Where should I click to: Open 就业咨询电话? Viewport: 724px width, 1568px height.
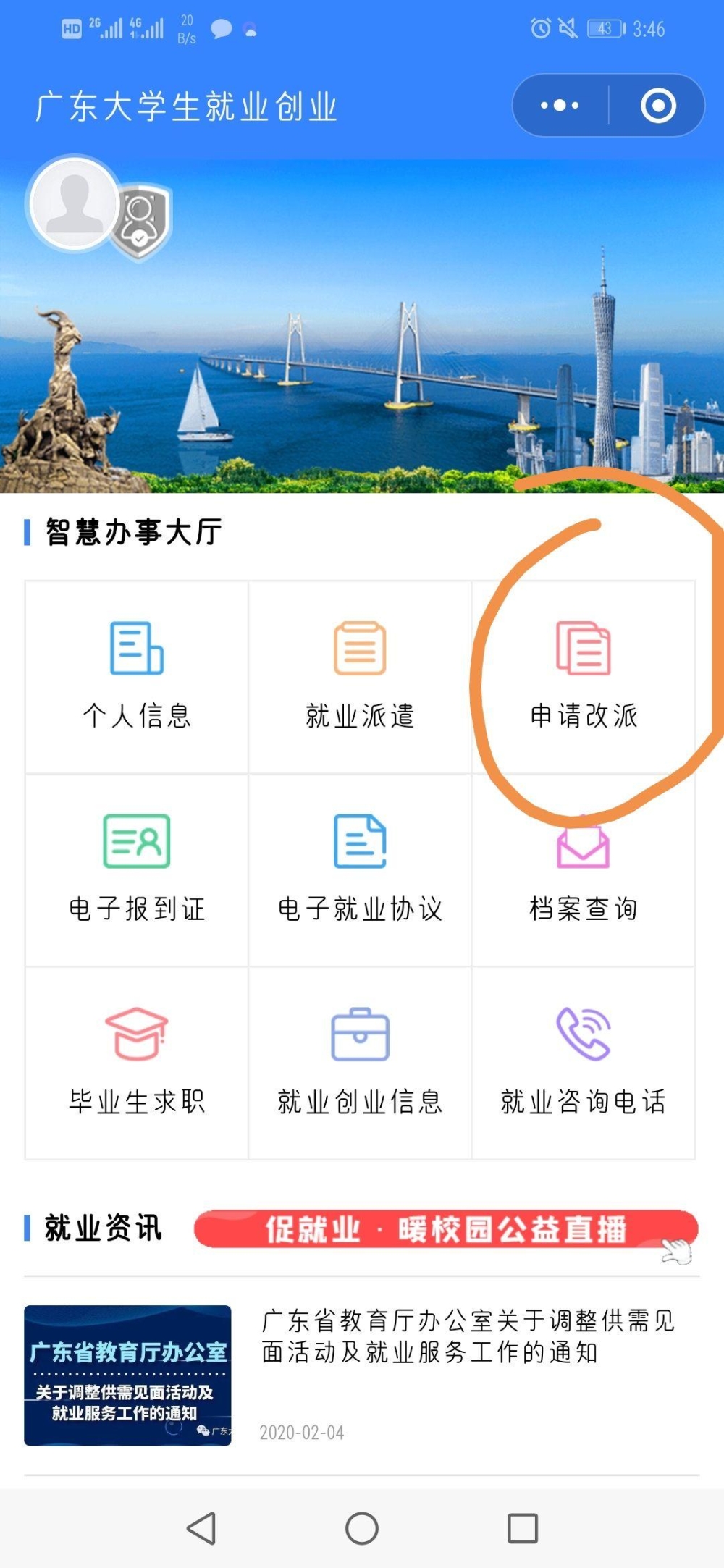click(584, 1063)
